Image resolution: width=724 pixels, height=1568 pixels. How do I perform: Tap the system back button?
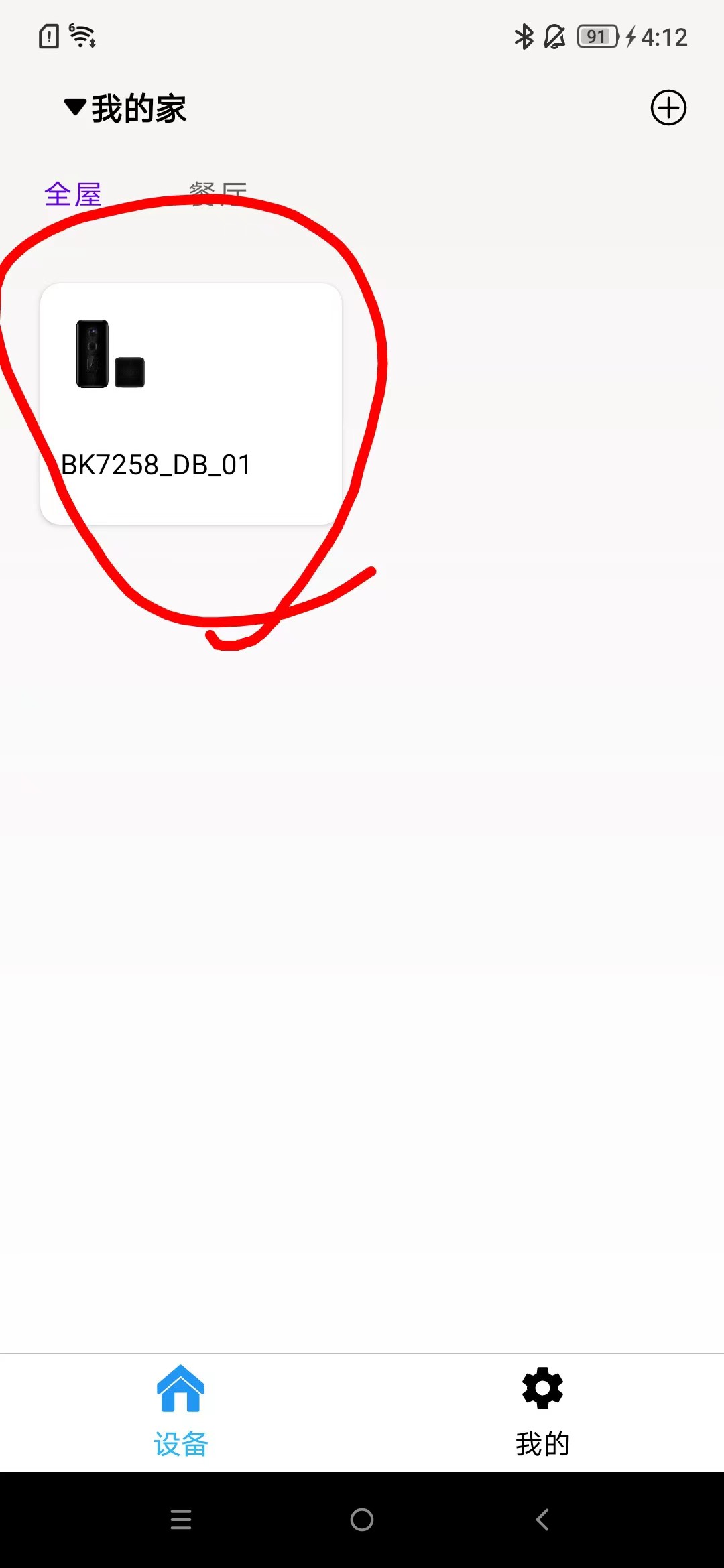tap(542, 1520)
